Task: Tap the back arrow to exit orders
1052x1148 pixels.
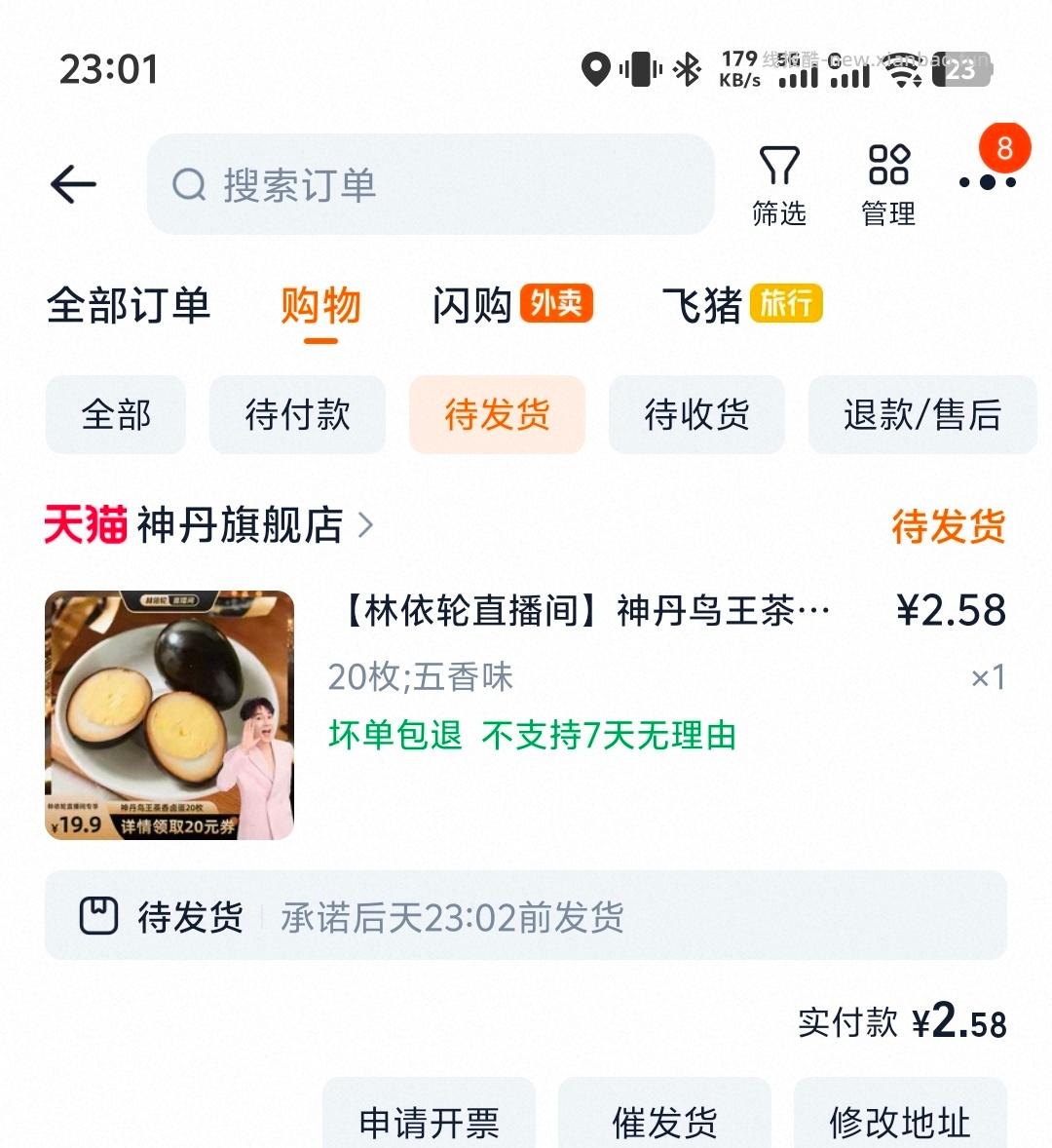Action: pyautogui.click(x=73, y=183)
